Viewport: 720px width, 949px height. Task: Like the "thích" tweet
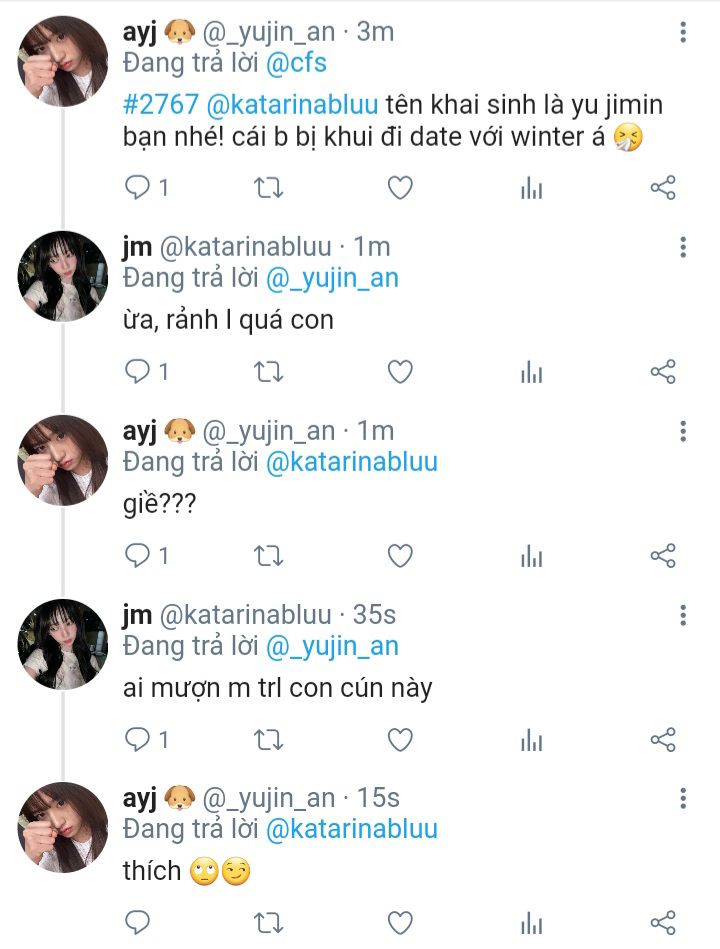(400, 922)
